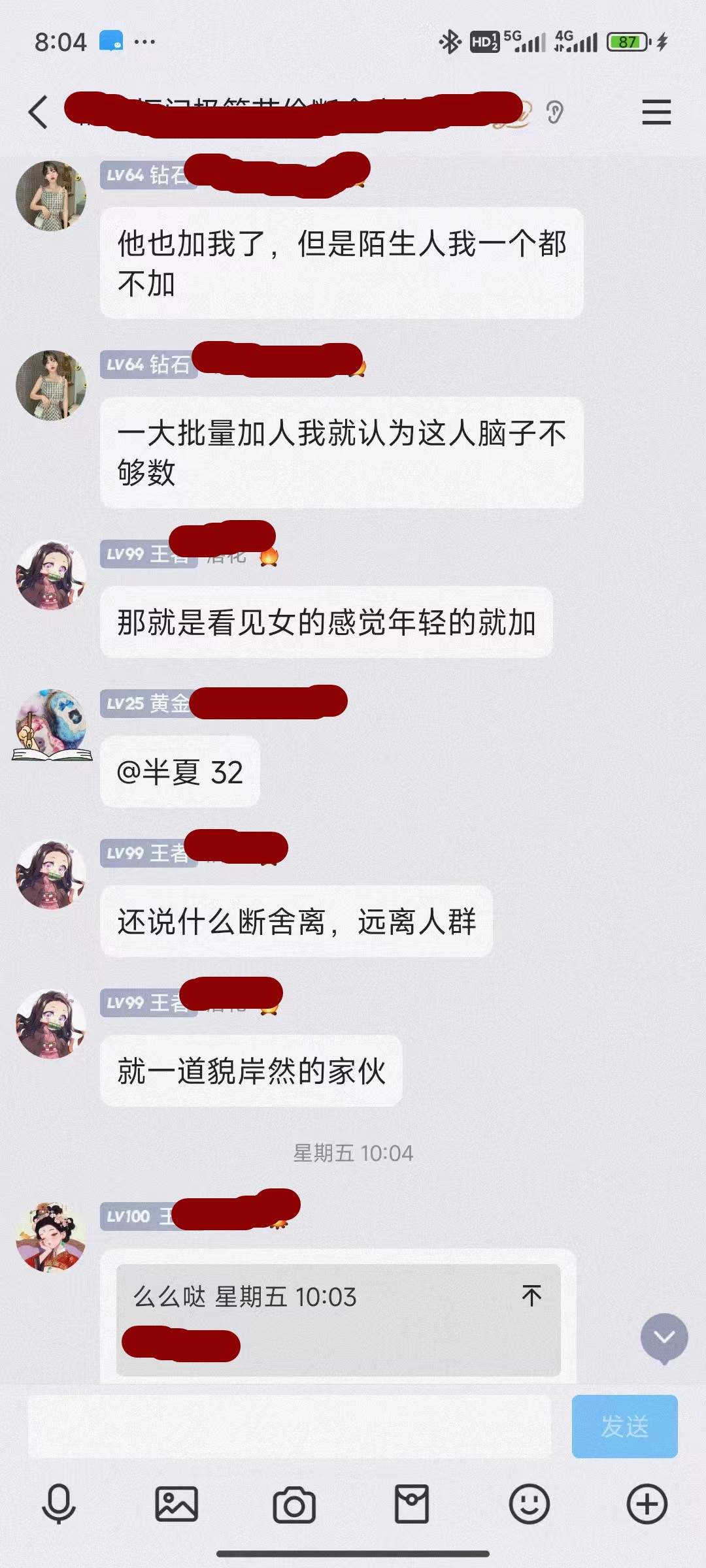The height and width of the screenshot is (1568, 706).
Task: Open the avatar of the LV25 黄金 member
Action: pyautogui.click(x=52, y=725)
